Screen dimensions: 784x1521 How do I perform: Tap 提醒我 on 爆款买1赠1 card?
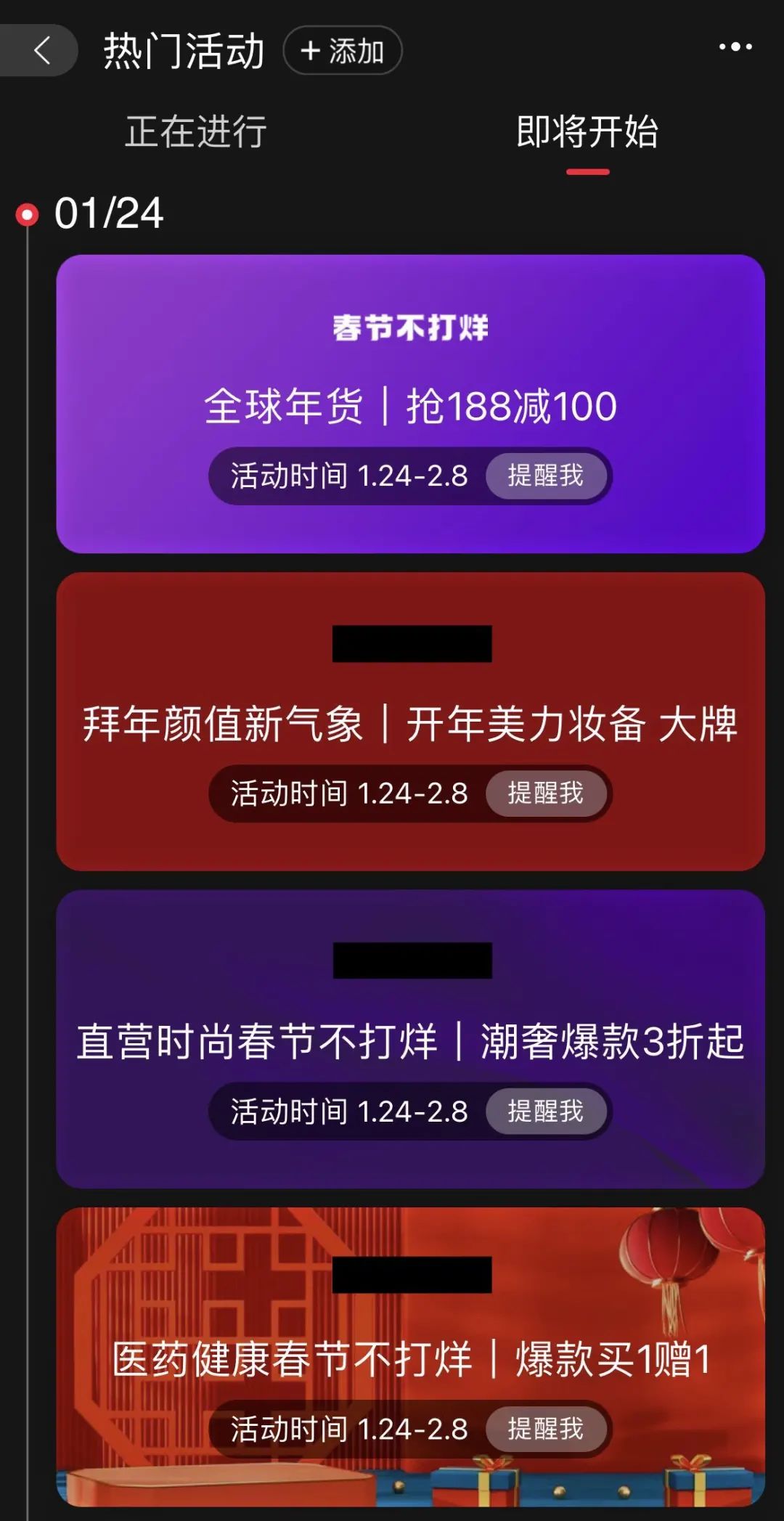pos(546,1429)
